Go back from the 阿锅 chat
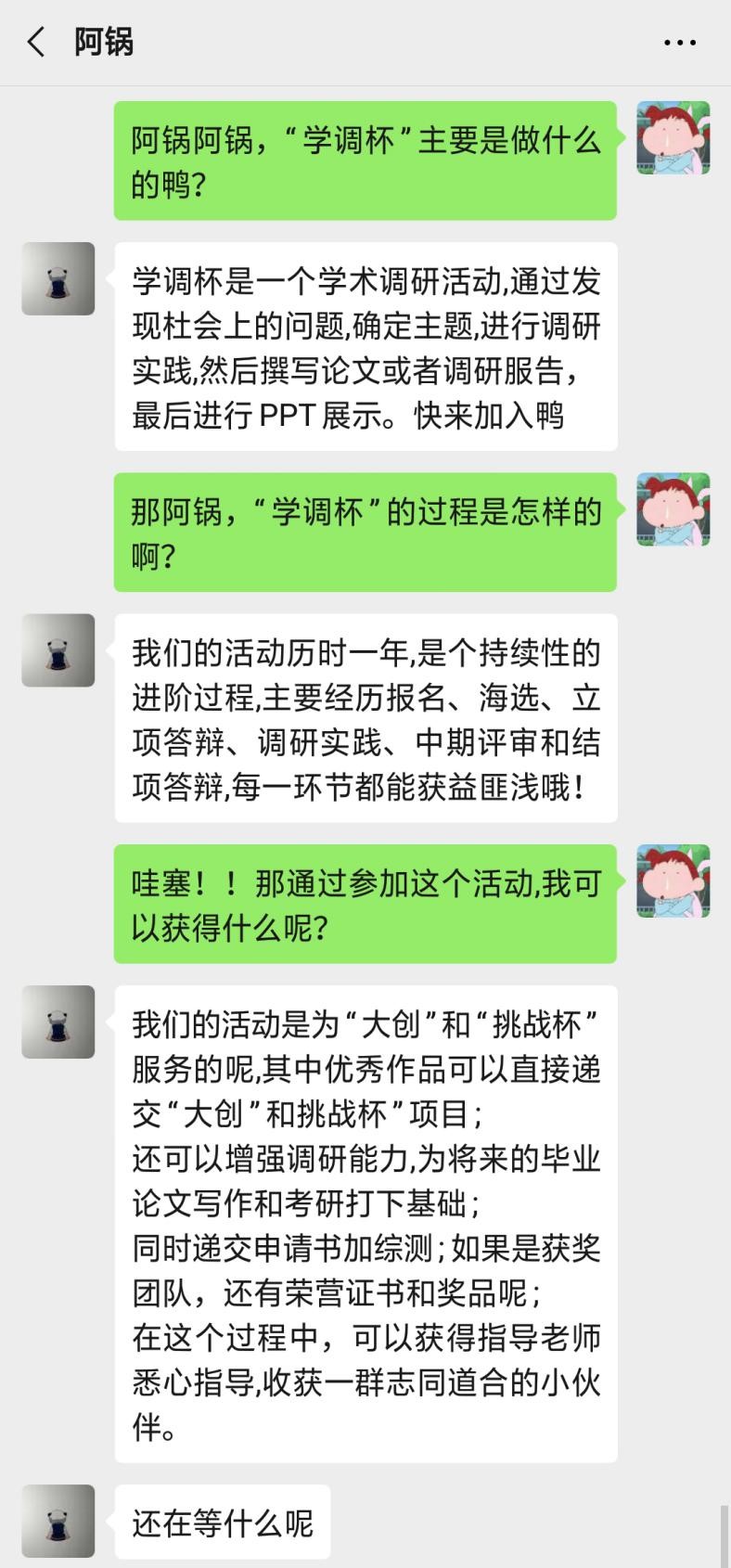This screenshot has height=1568, width=731. tap(36, 43)
